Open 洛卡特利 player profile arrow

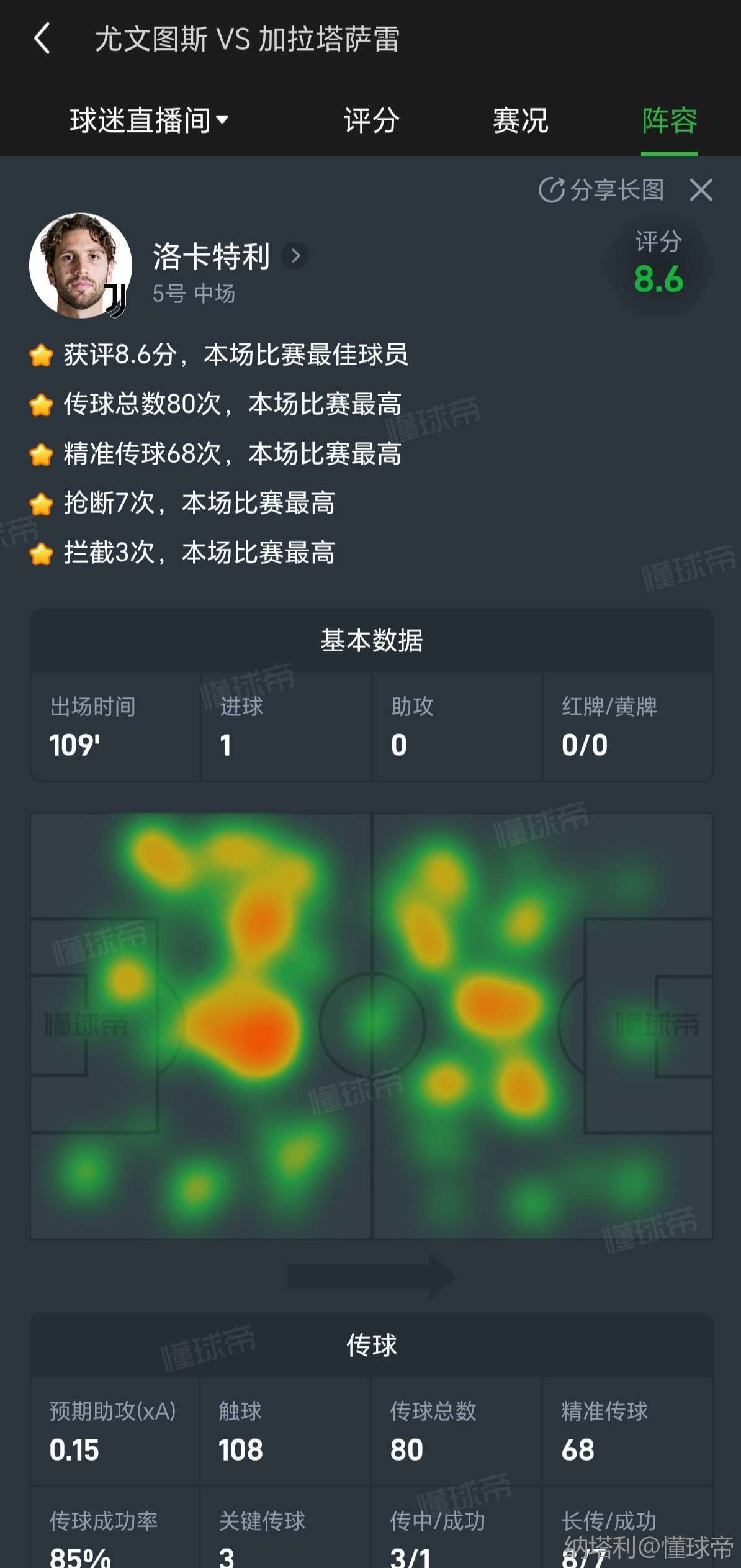295,256
